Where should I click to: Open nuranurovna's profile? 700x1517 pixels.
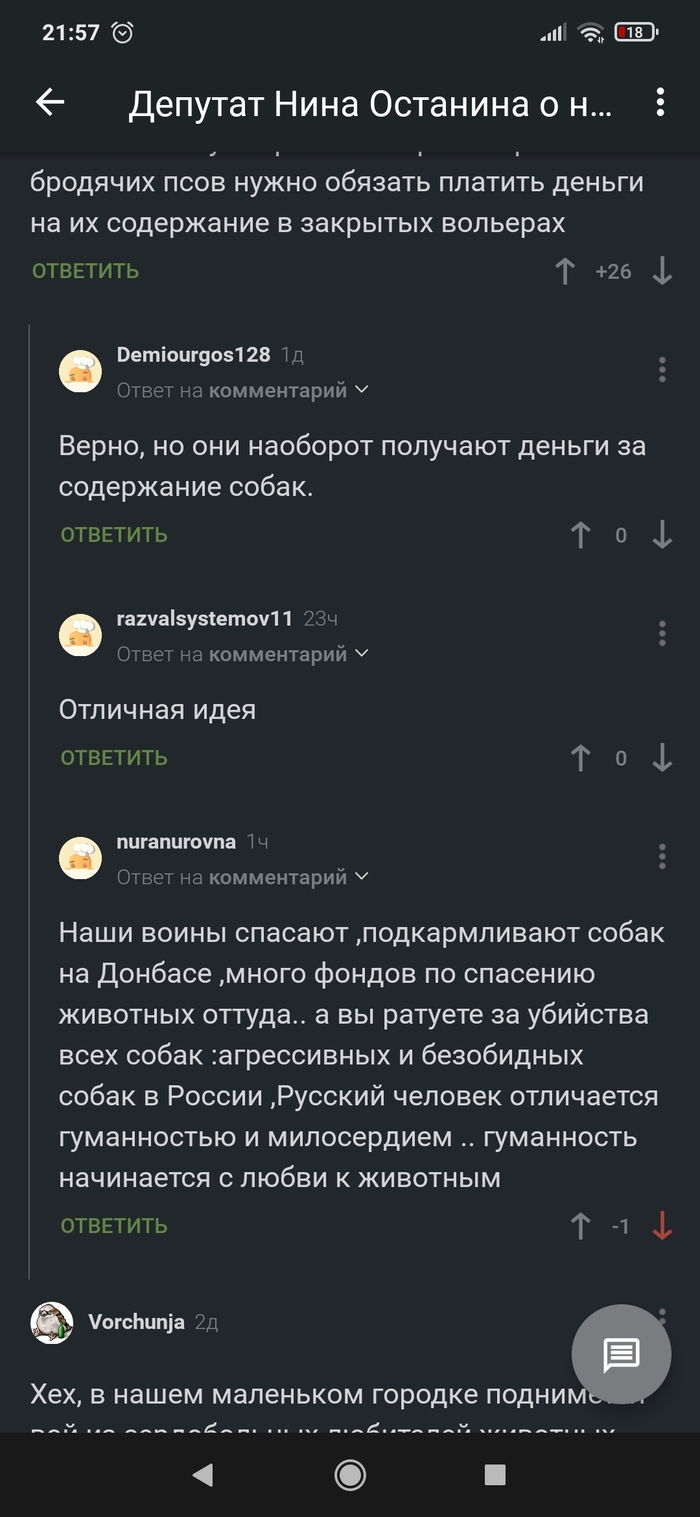click(176, 842)
